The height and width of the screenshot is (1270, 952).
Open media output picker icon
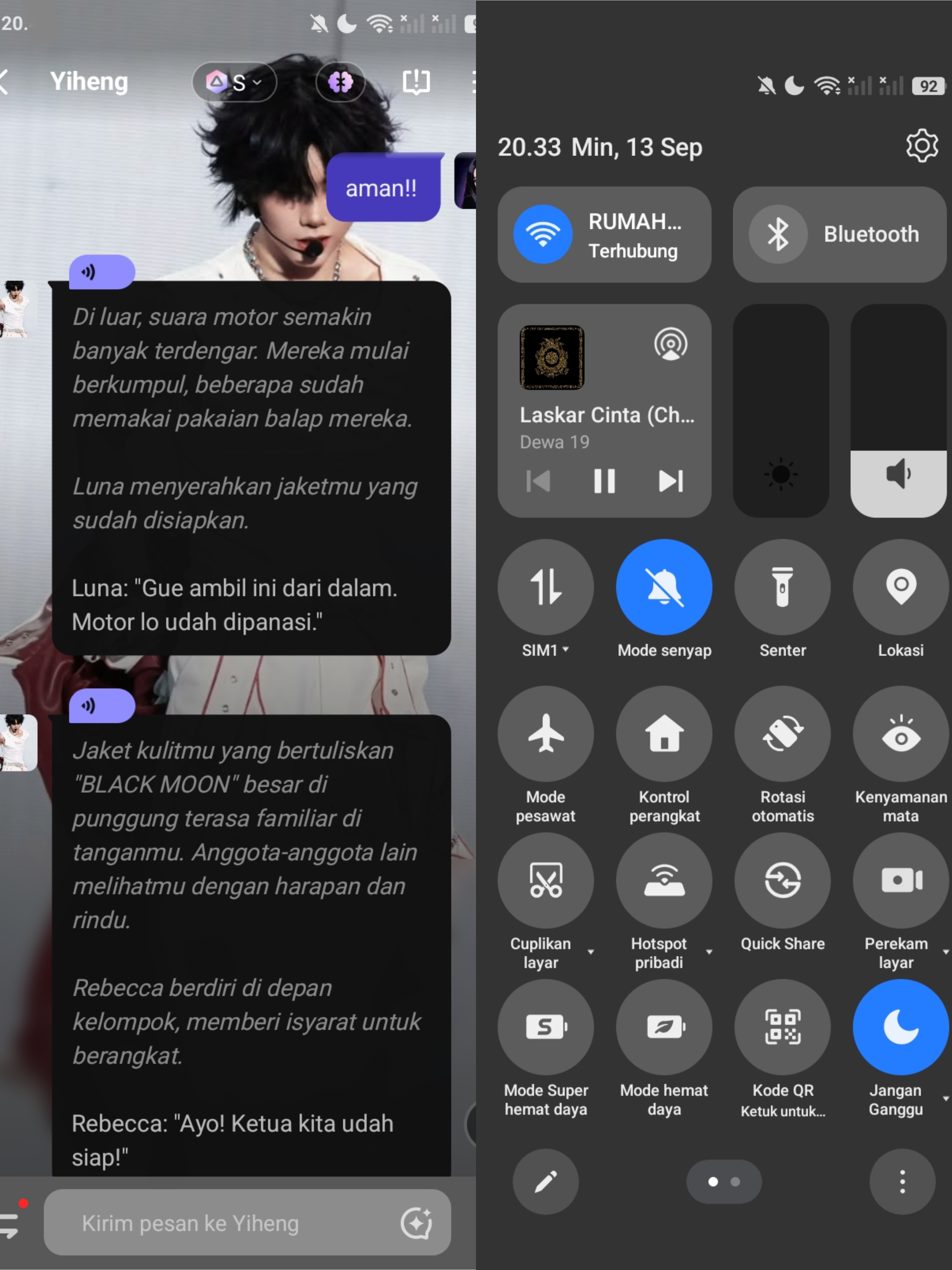click(670, 344)
